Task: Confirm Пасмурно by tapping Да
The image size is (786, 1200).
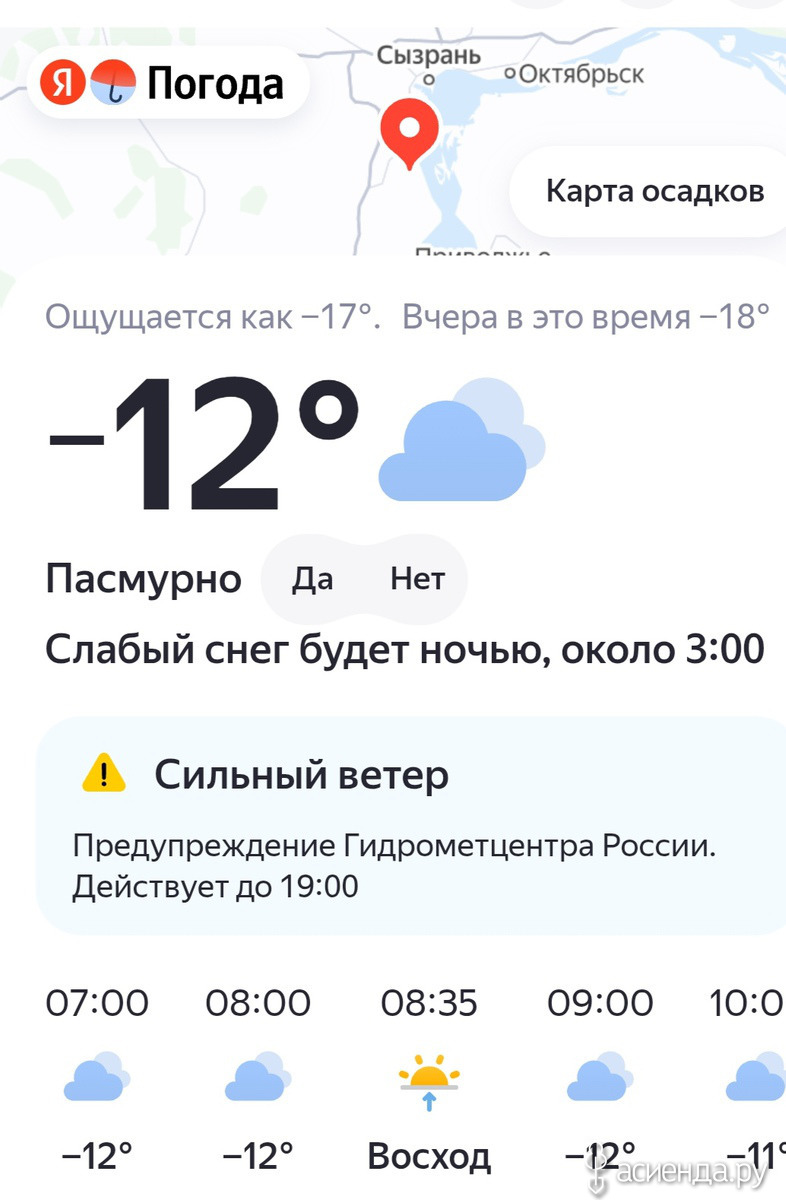Action: pyautogui.click(x=312, y=580)
